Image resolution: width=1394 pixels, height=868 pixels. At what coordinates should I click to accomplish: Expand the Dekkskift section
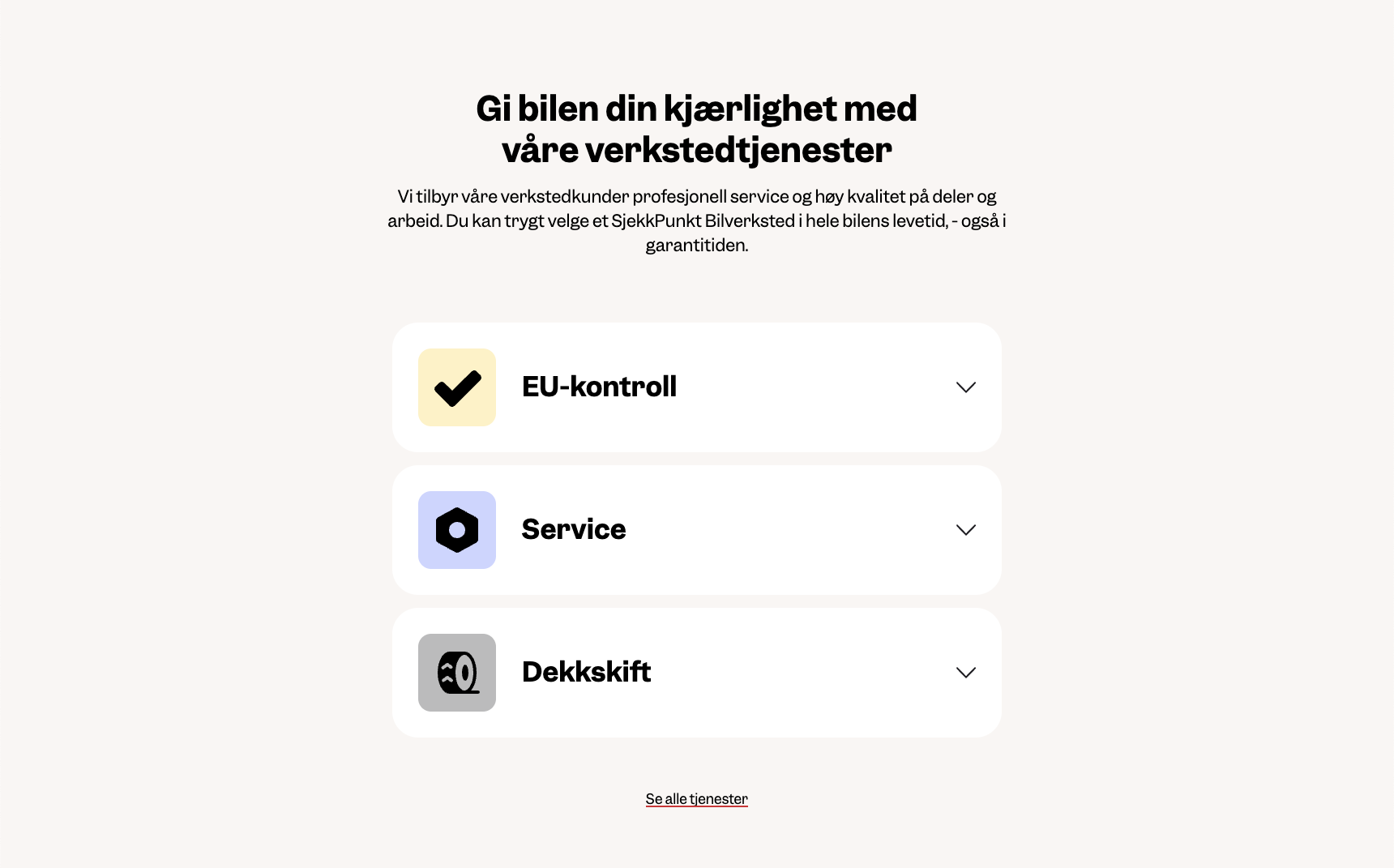(965, 673)
